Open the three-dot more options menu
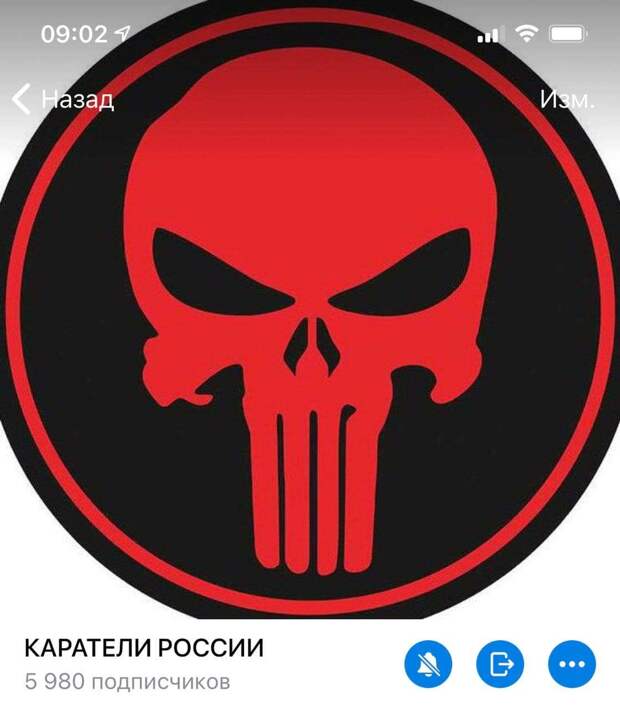 pyautogui.click(x=572, y=662)
